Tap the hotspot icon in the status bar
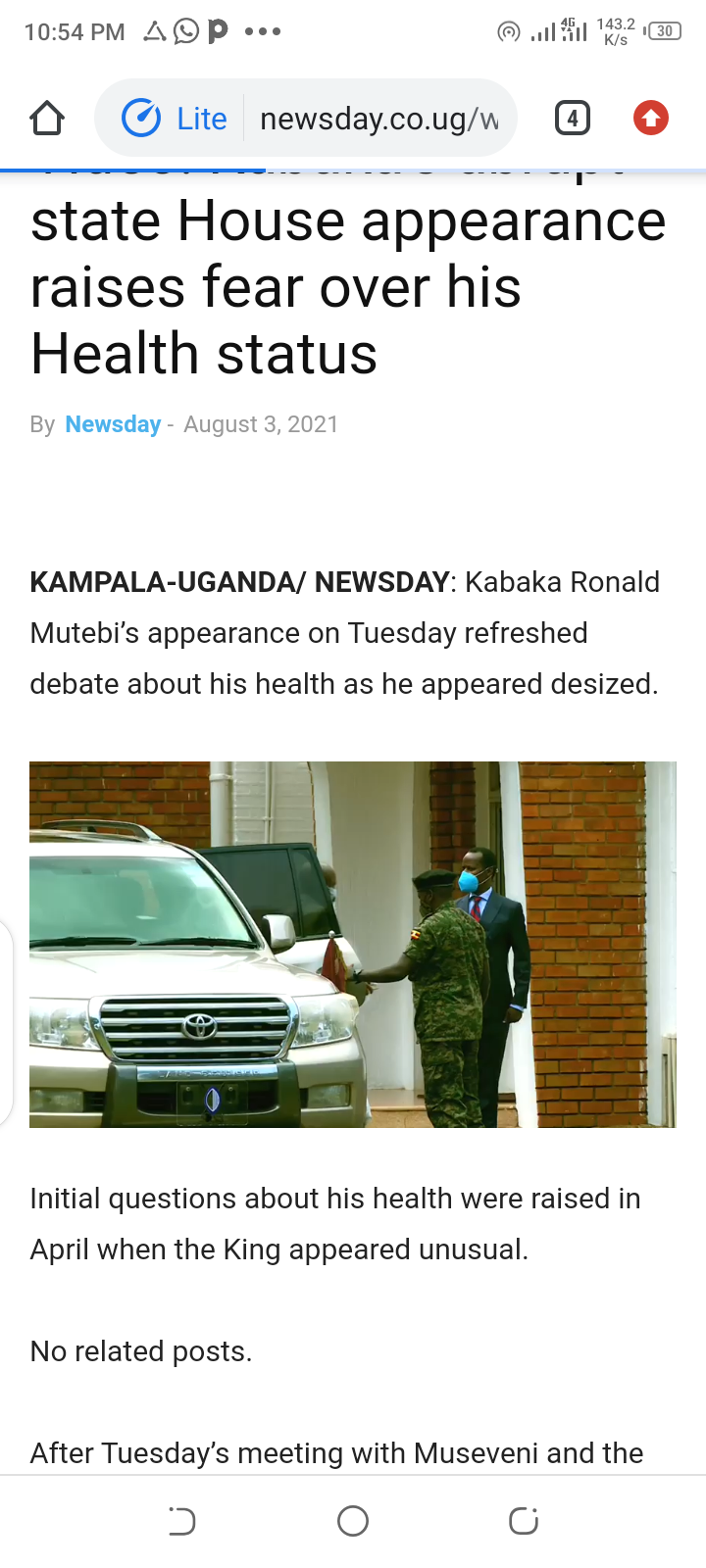The height and width of the screenshot is (1568, 706). 509,31
